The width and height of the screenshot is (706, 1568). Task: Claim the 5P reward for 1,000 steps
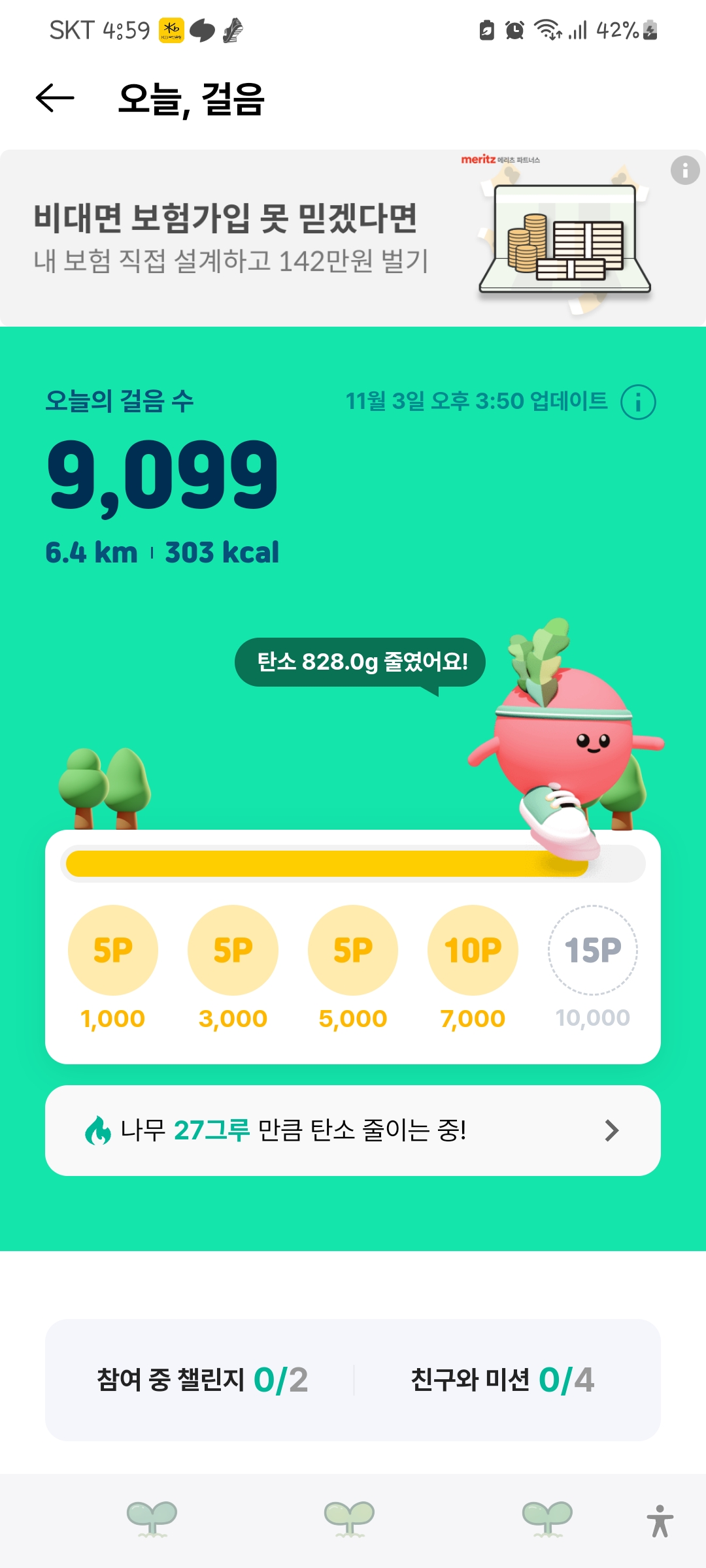[x=113, y=951]
